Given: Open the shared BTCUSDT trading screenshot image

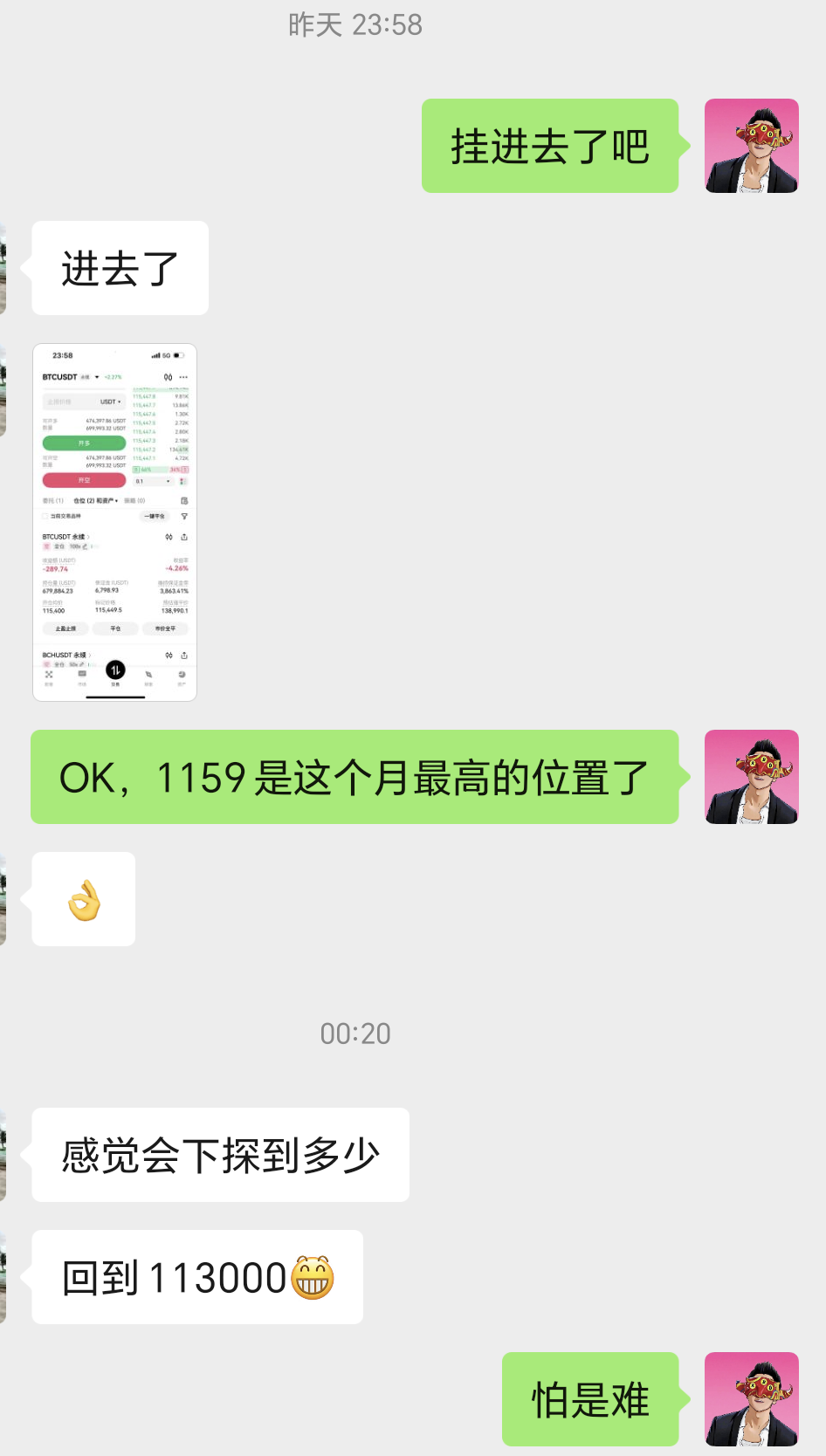Looking at the screenshot, I should pyautogui.click(x=114, y=522).
